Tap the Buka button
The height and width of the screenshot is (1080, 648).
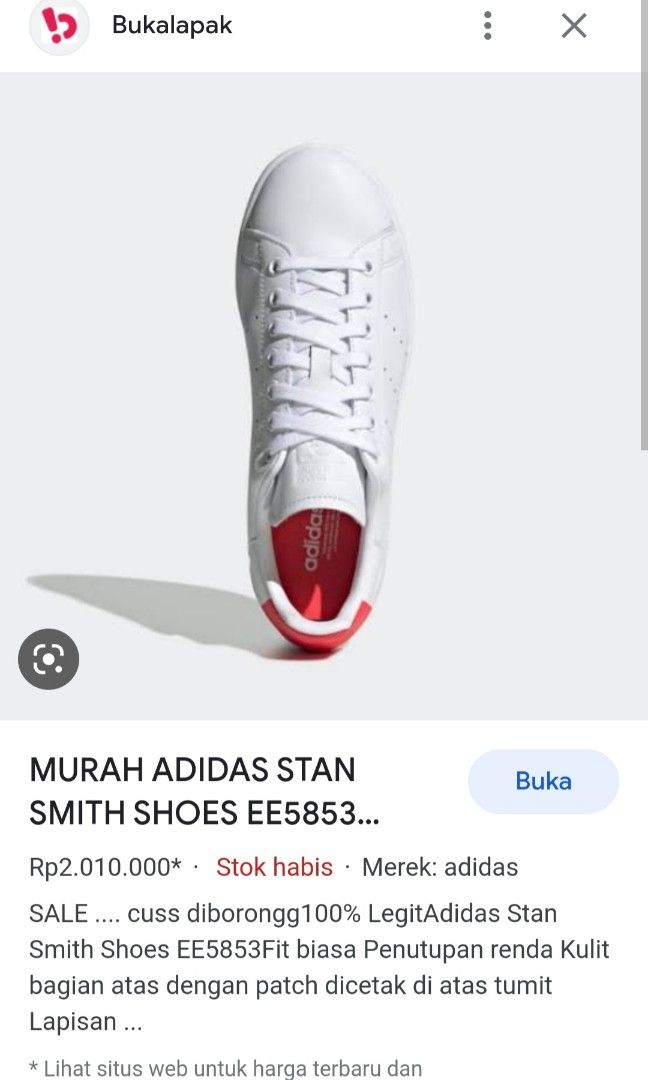(543, 781)
